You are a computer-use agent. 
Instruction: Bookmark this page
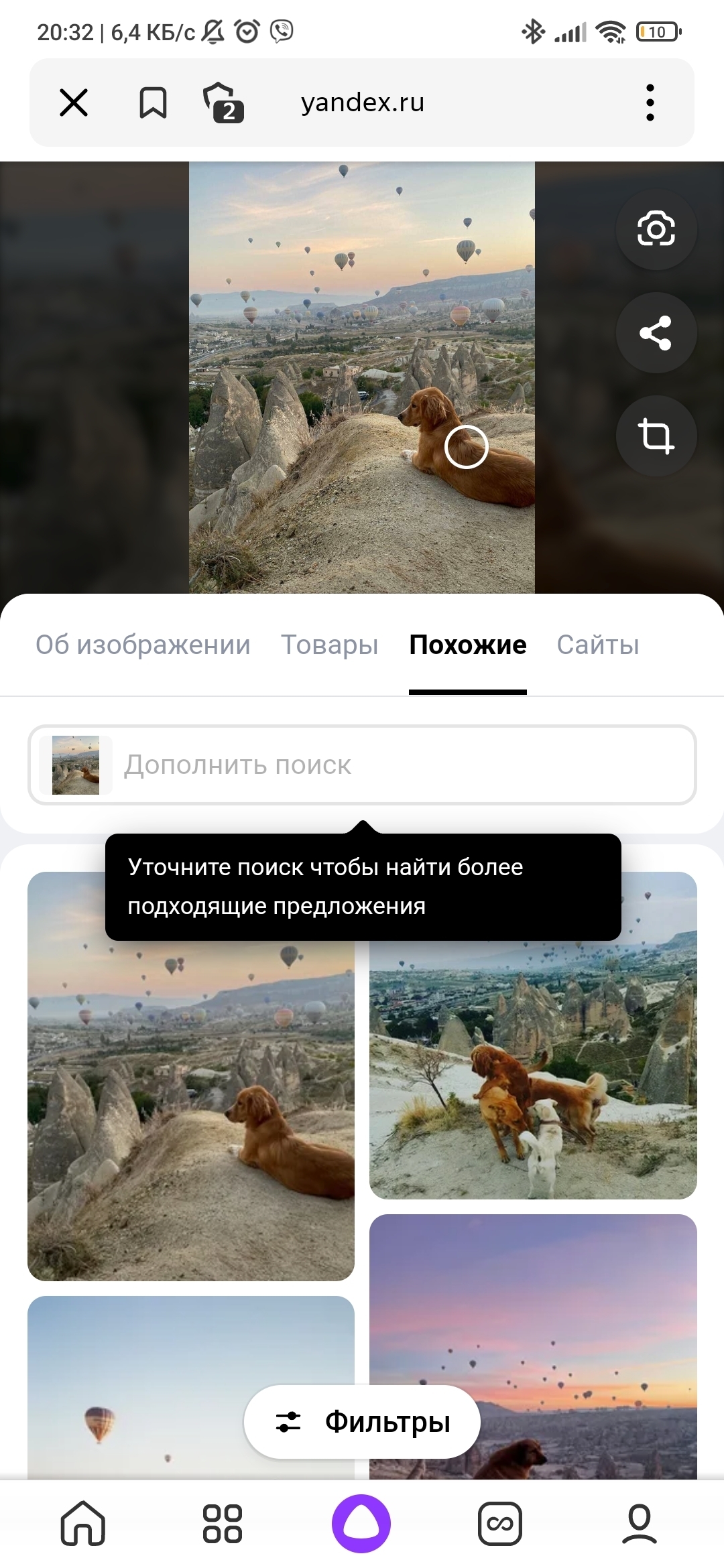click(x=153, y=103)
